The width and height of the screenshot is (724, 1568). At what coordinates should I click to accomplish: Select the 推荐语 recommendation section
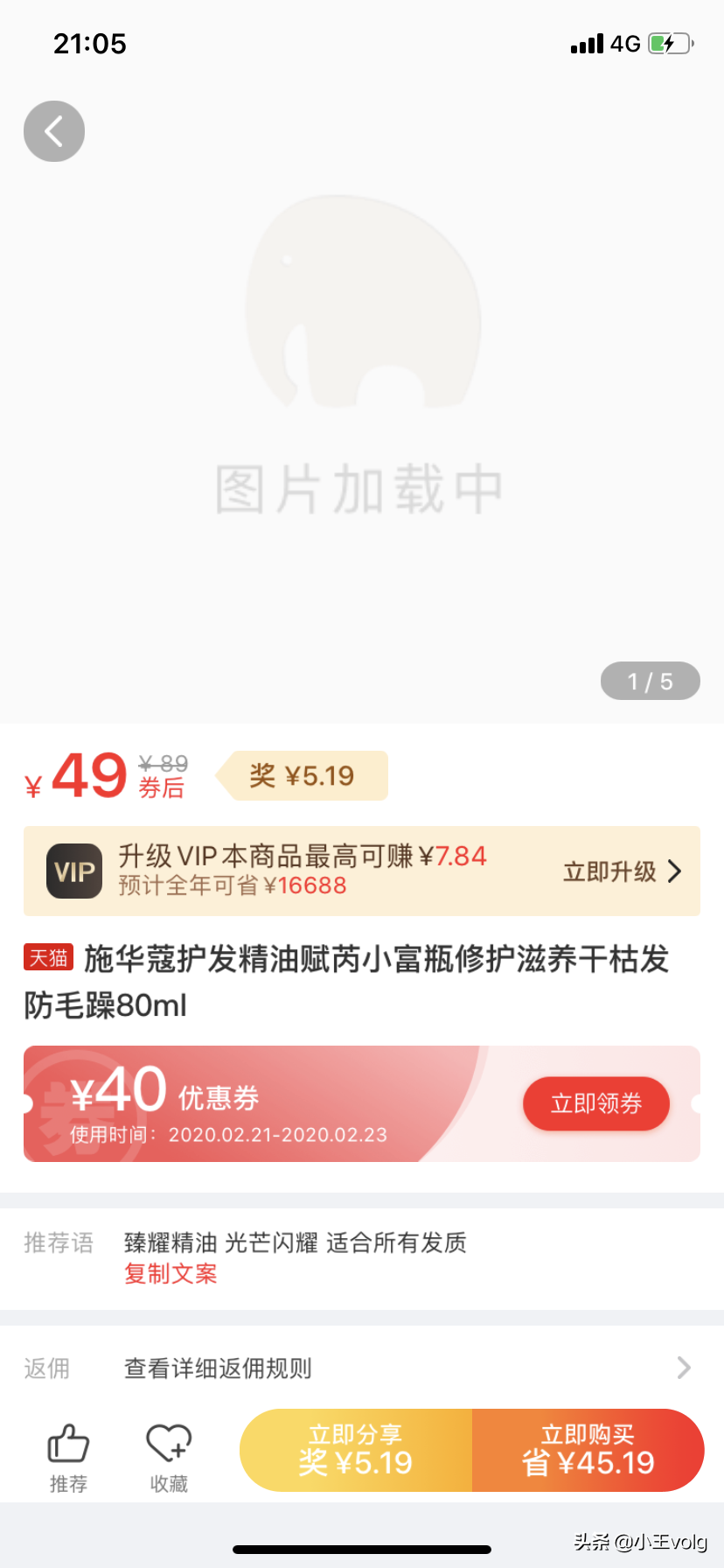[x=58, y=1243]
